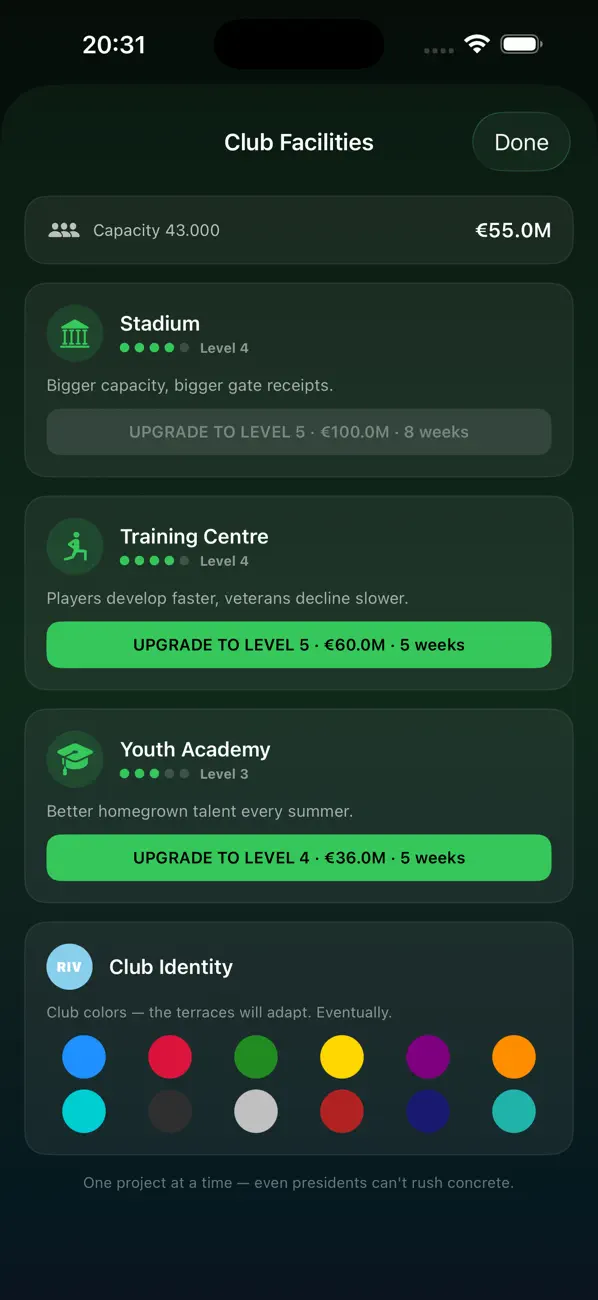Upgrade the Training Centre to level 5
The image size is (598, 1300).
point(299,645)
